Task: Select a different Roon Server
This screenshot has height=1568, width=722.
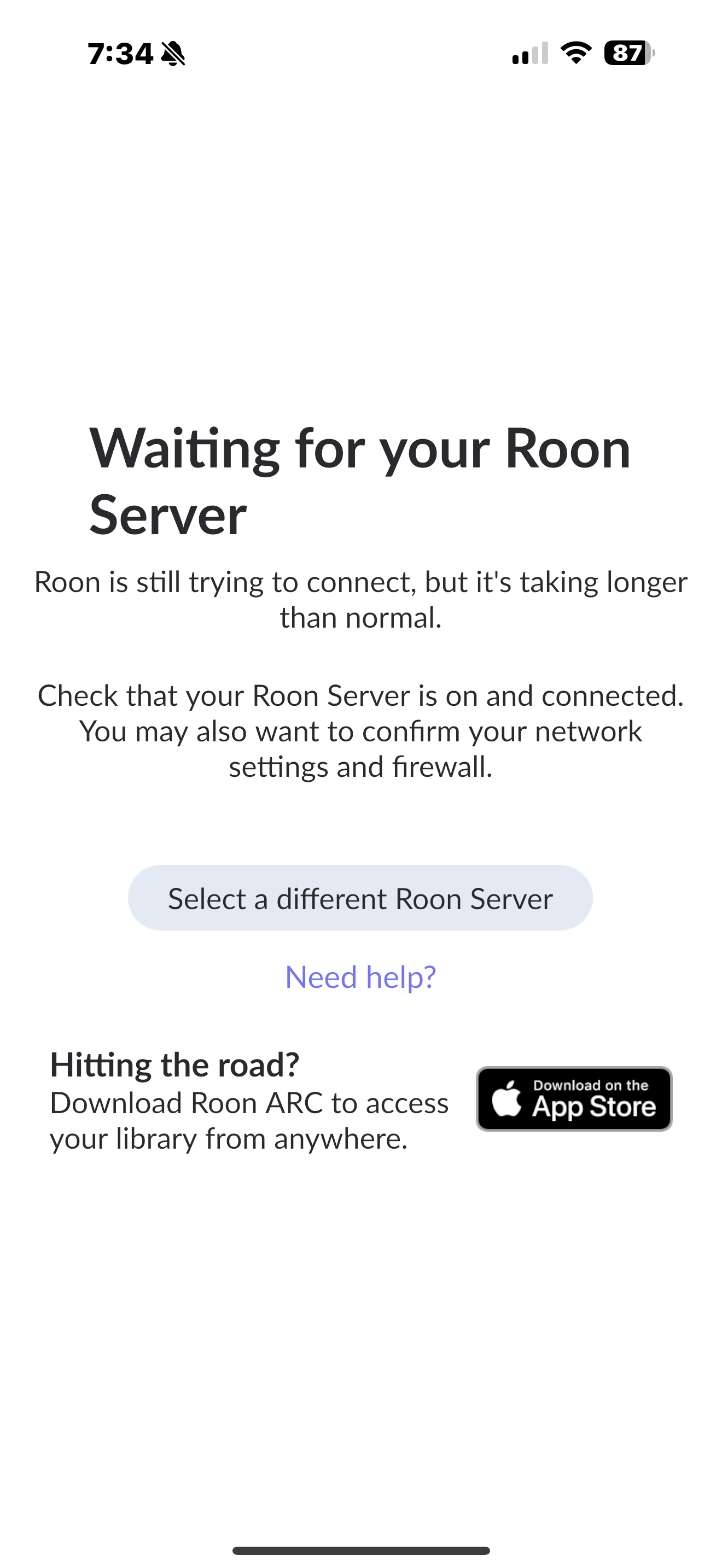Action: coord(360,898)
